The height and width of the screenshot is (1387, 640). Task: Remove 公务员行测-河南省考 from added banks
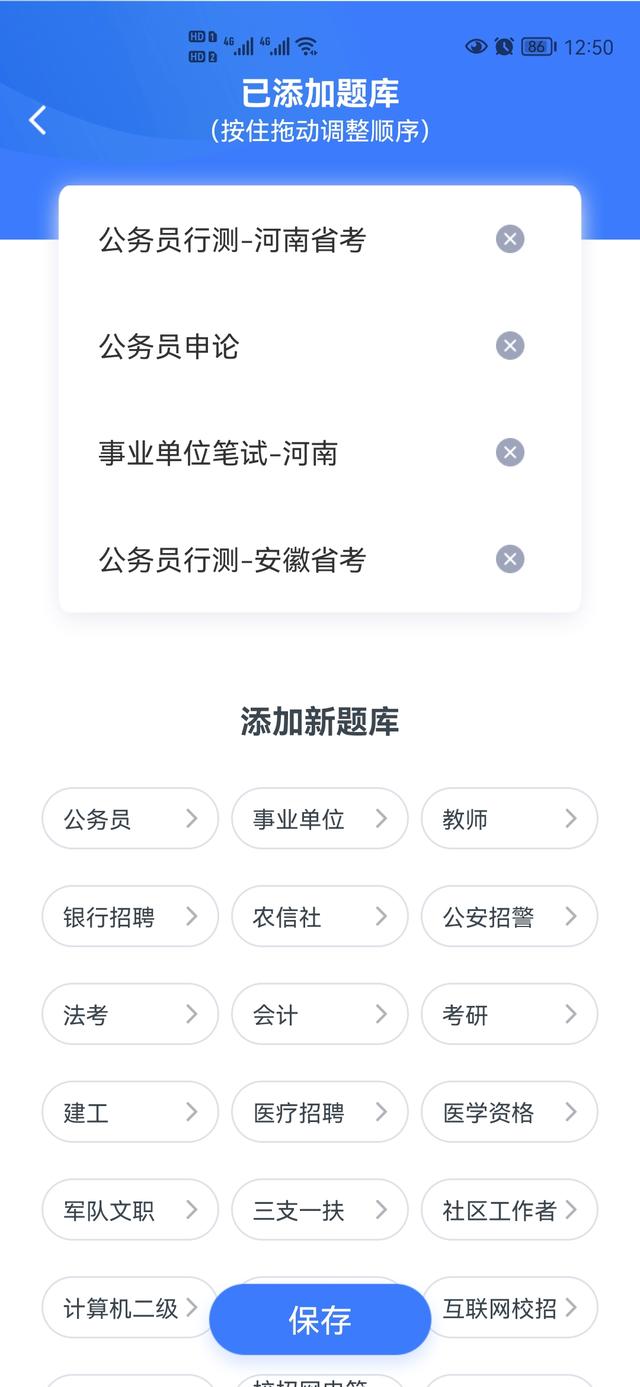coord(510,239)
